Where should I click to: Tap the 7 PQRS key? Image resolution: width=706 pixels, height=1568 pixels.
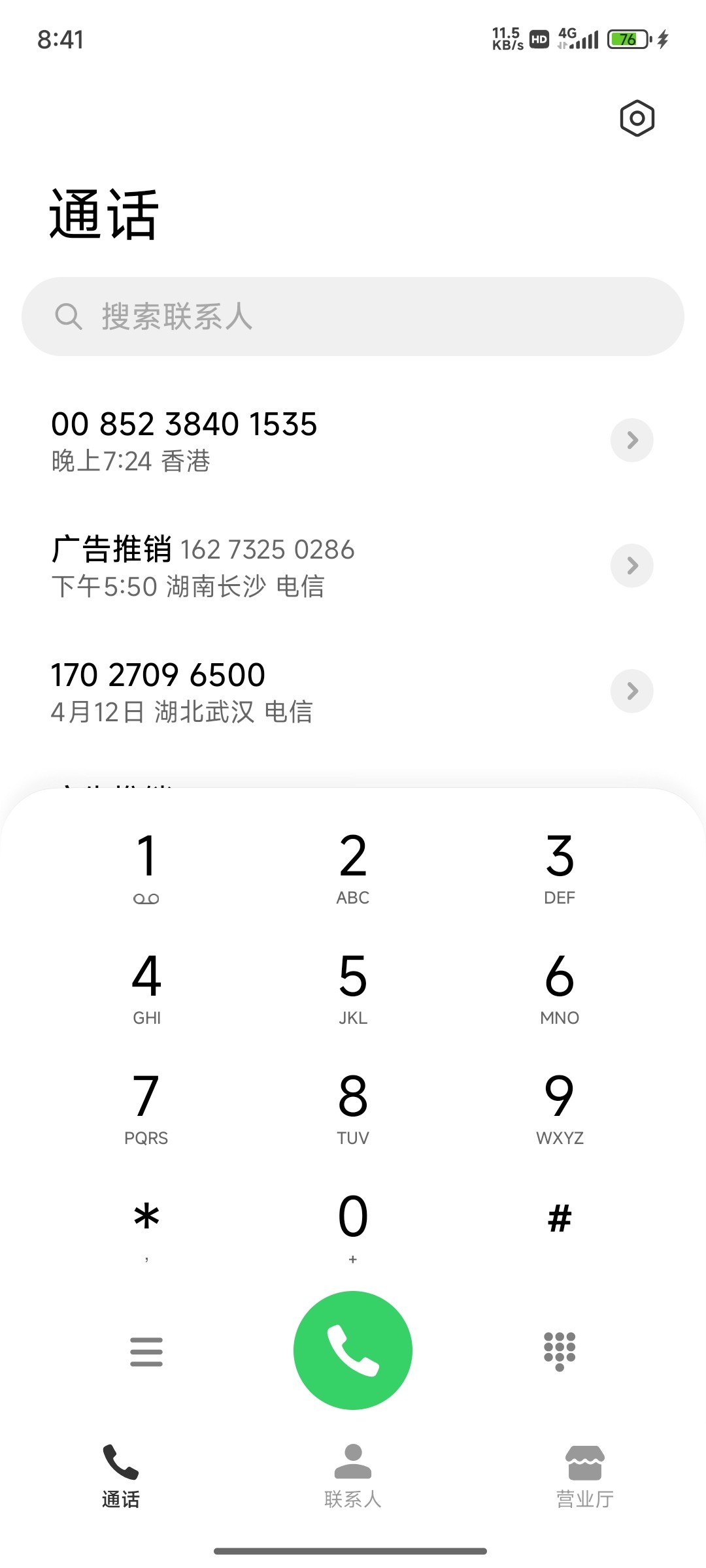click(x=146, y=1108)
